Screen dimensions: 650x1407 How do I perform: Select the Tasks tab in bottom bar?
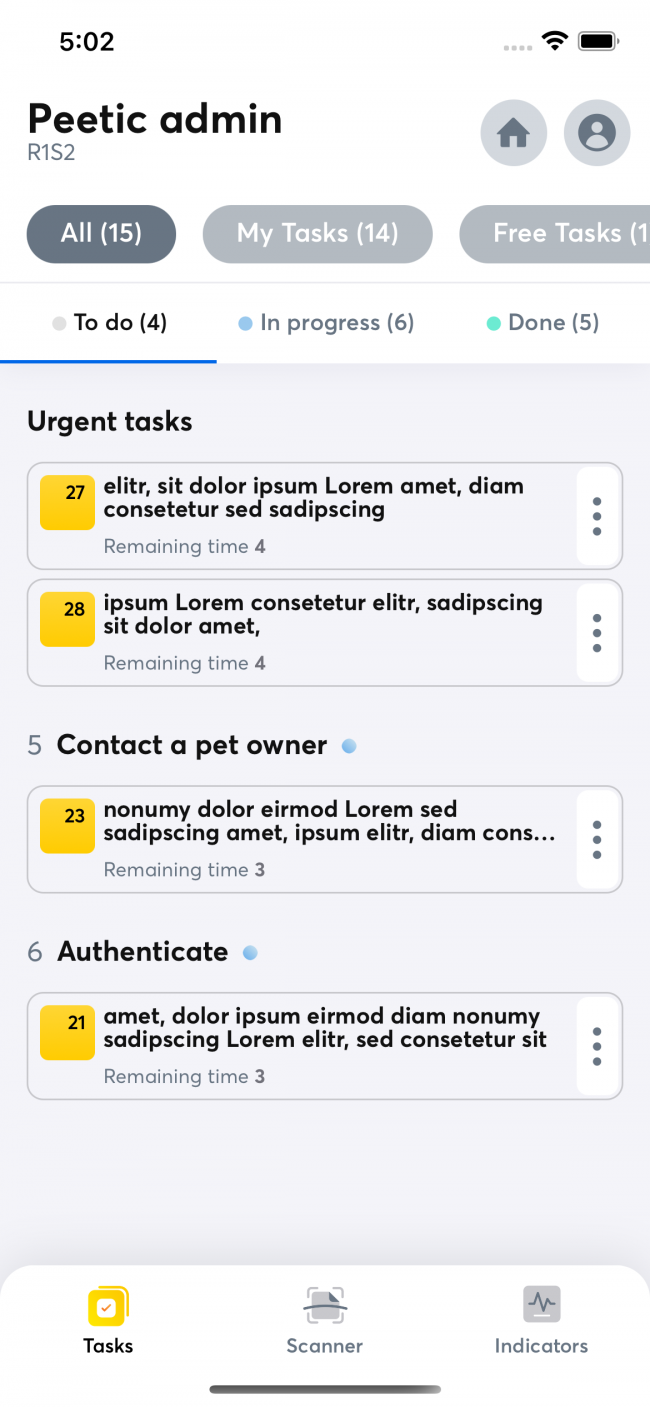pos(108,1321)
